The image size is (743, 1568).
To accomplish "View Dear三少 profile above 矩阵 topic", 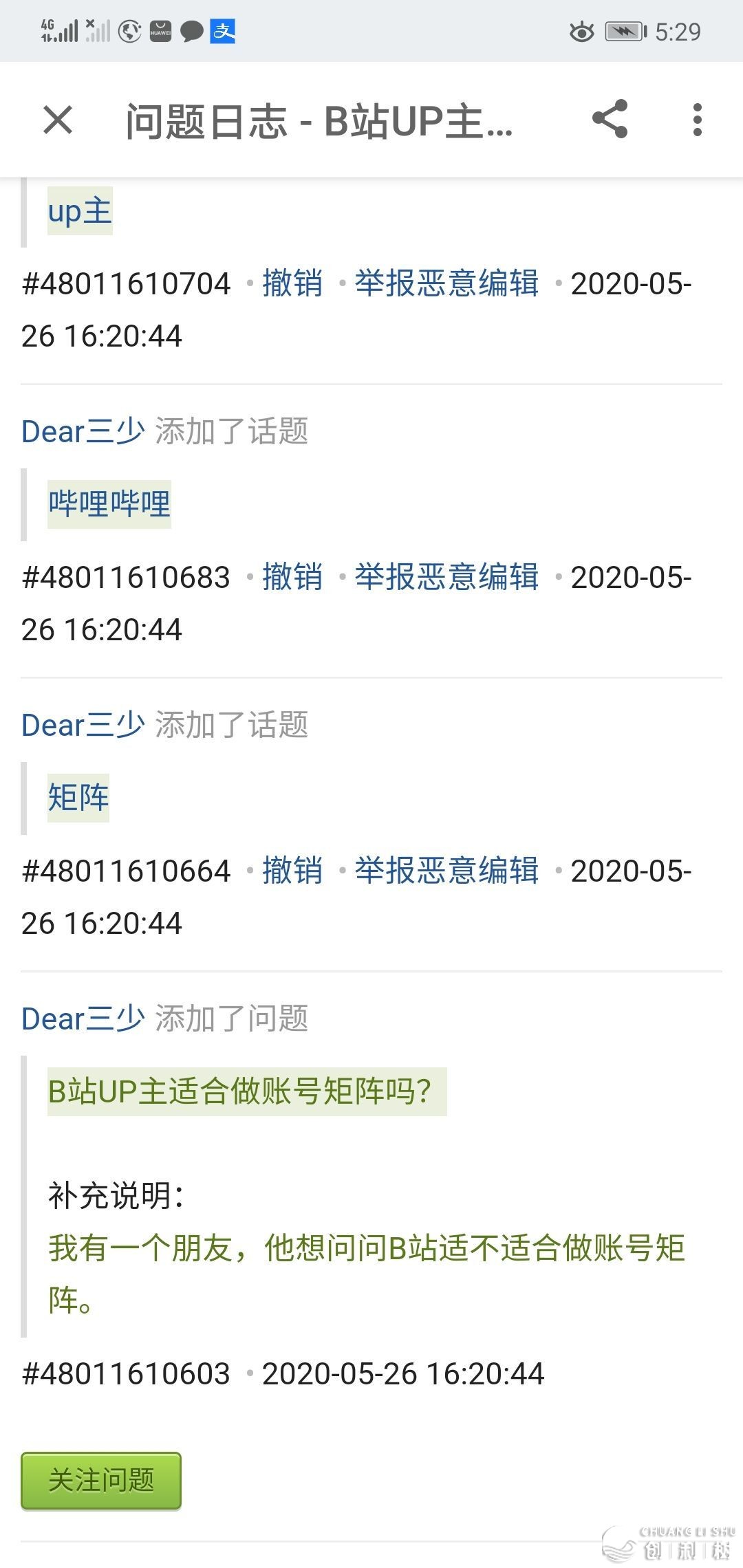I will [x=83, y=726].
